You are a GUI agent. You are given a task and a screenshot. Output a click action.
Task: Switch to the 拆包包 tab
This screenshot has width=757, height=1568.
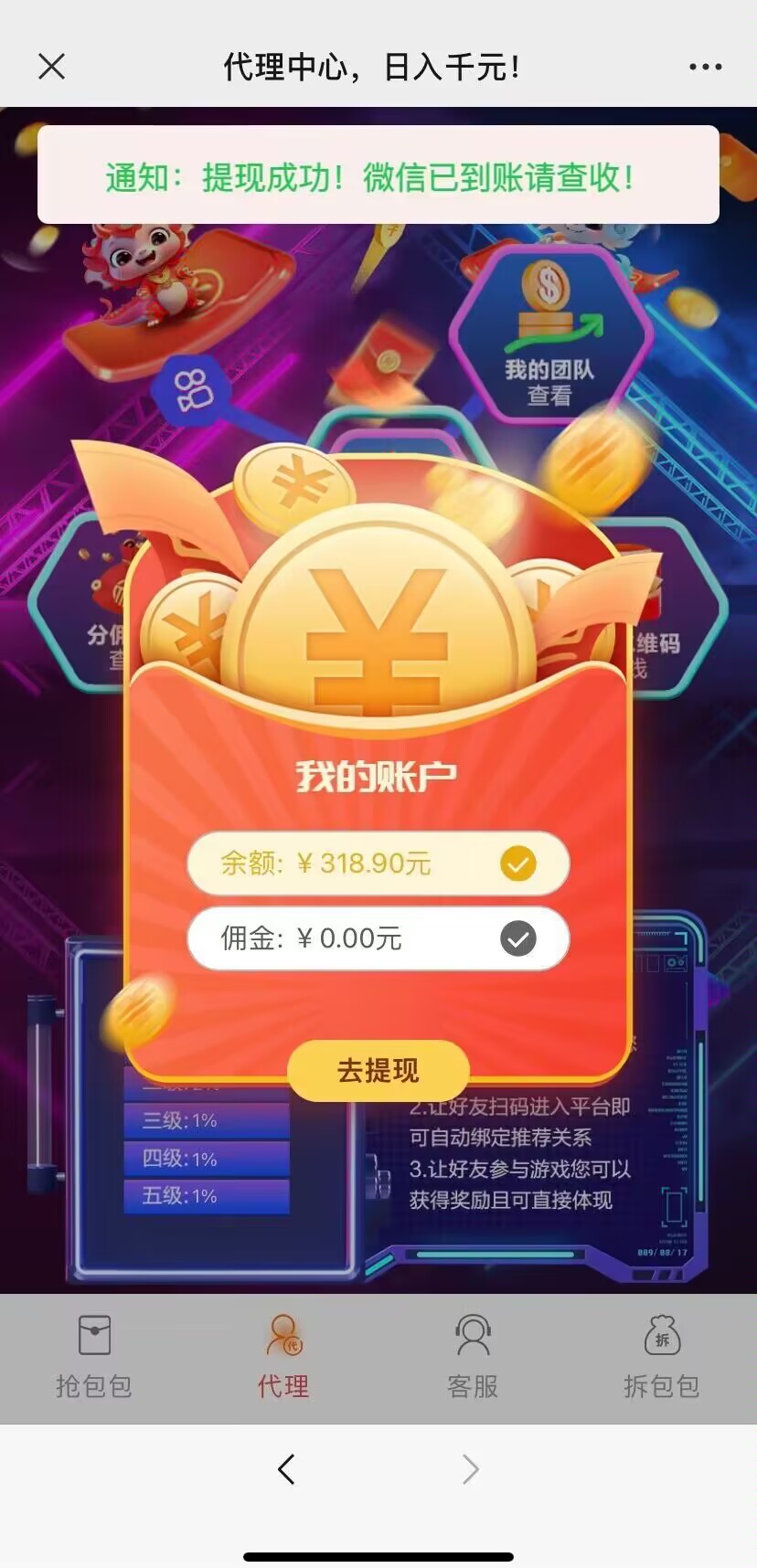(x=662, y=1358)
